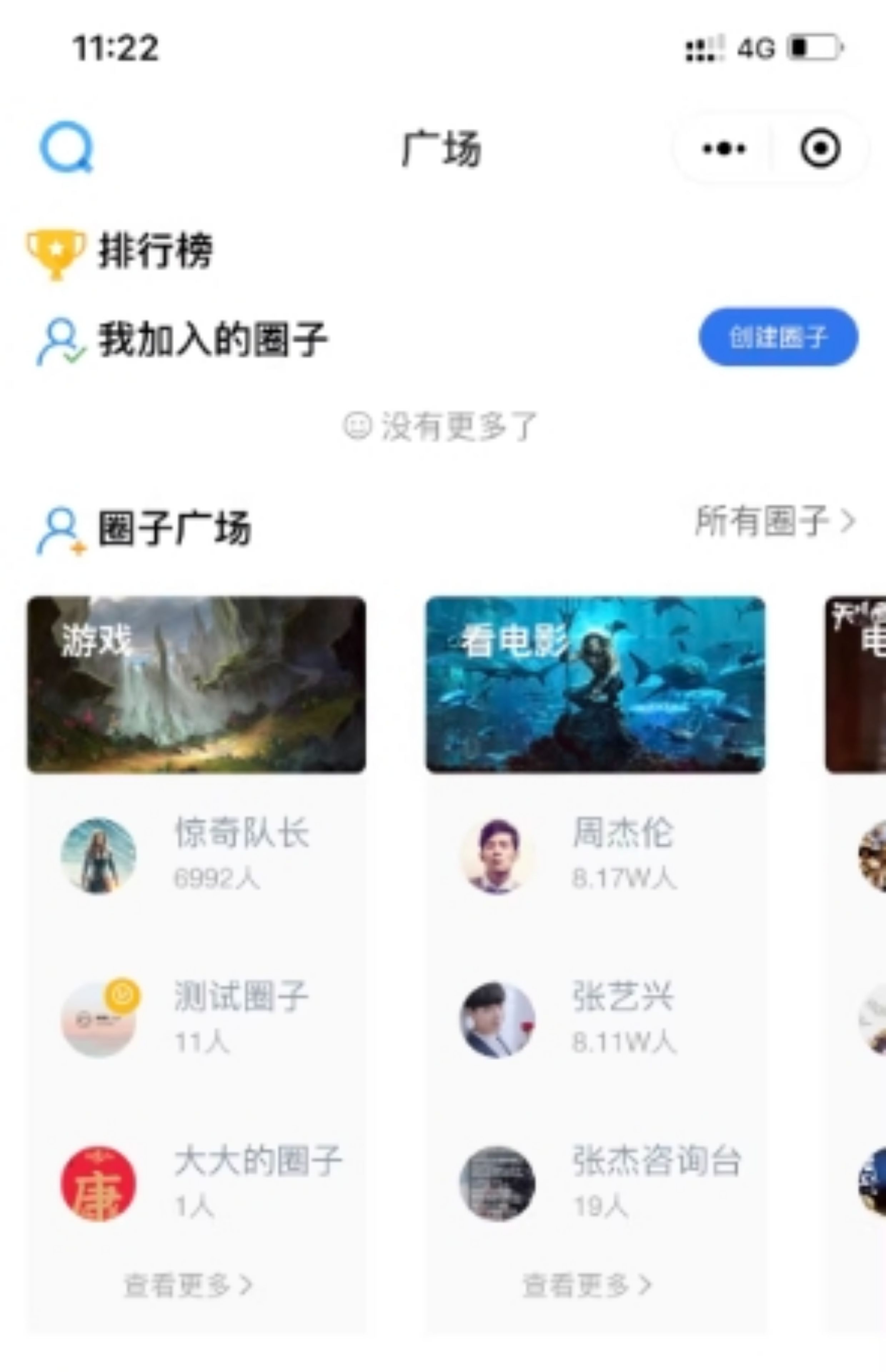Image resolution: width=886 pixels, height=1372 pixels.
Task: Open the 游戏 category banner
Action: pos(196,684)
